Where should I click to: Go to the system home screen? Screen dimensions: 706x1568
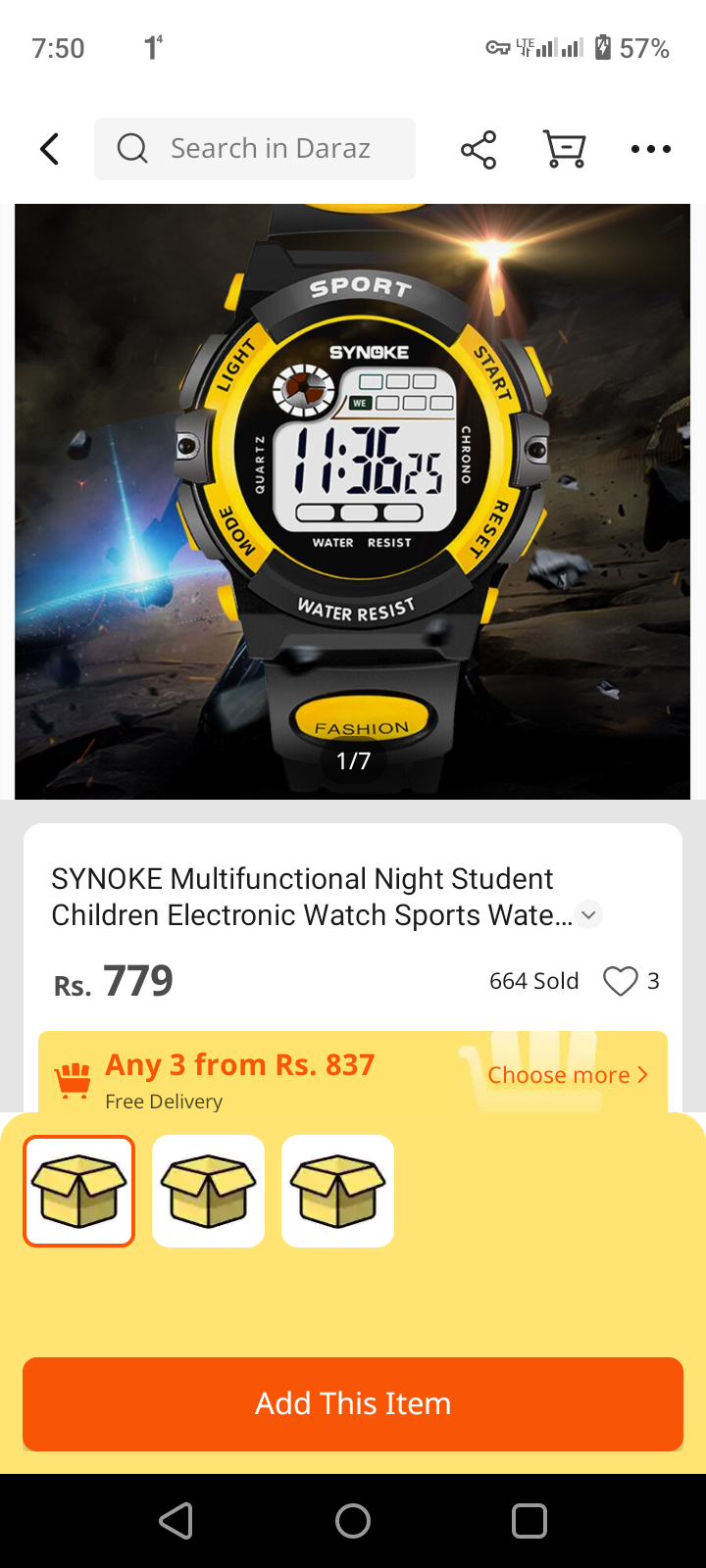point(353,1521)
